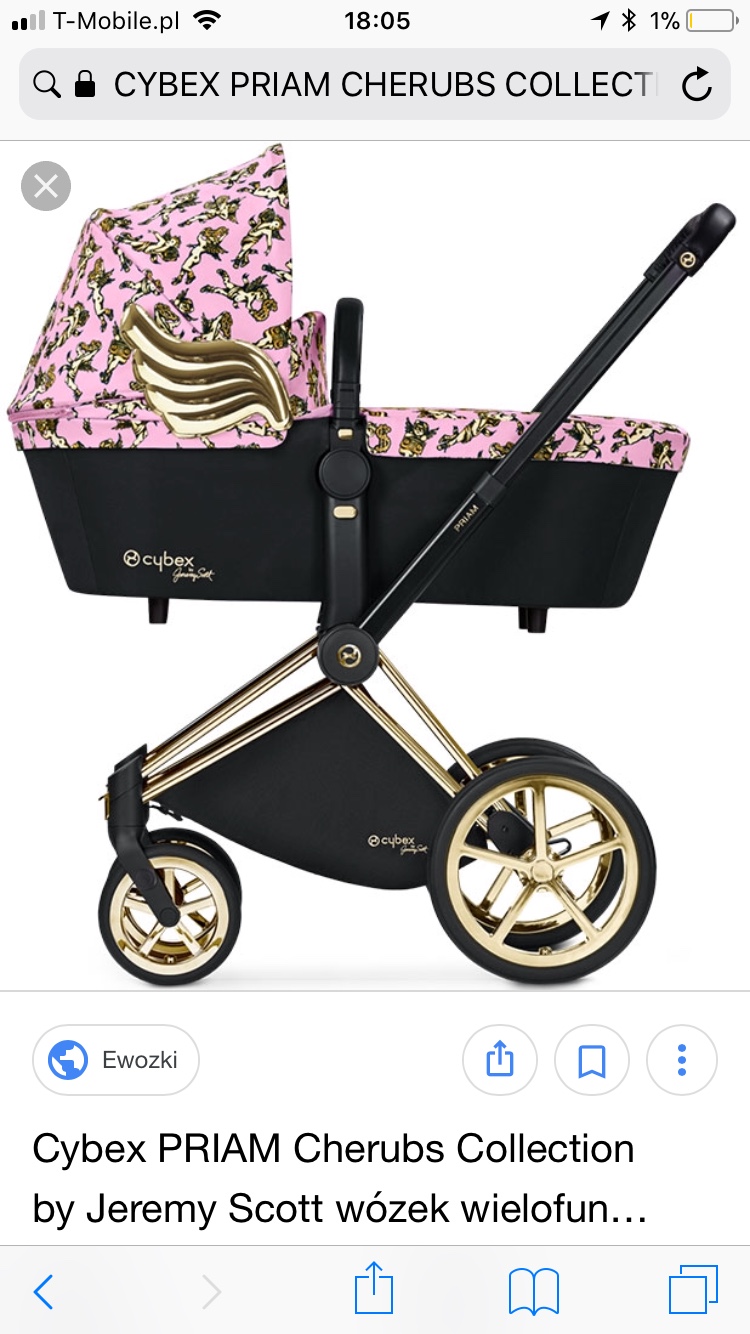Screen dimensions: 750x1334
Task: Reload the page
Action: tap(696, 85)
